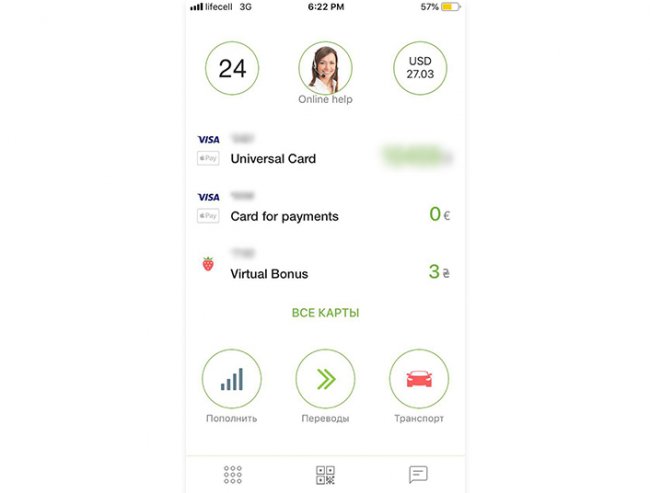The height and width of the screenshot is (493, 650).
Task: Contact Online help operator
Action: click(x=325, y=70)
